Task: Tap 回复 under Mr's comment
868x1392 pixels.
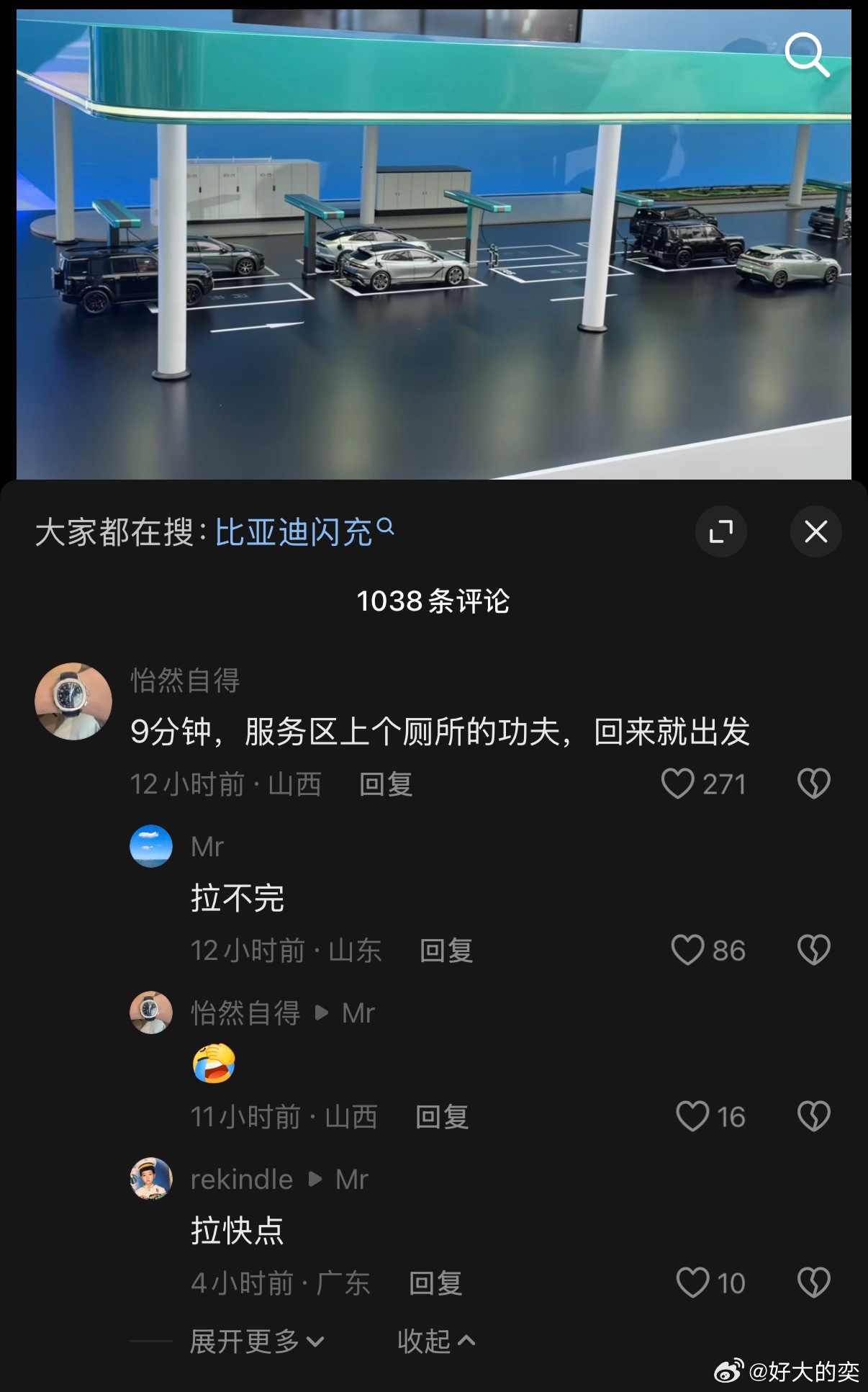Action: (x=446, y=951)
